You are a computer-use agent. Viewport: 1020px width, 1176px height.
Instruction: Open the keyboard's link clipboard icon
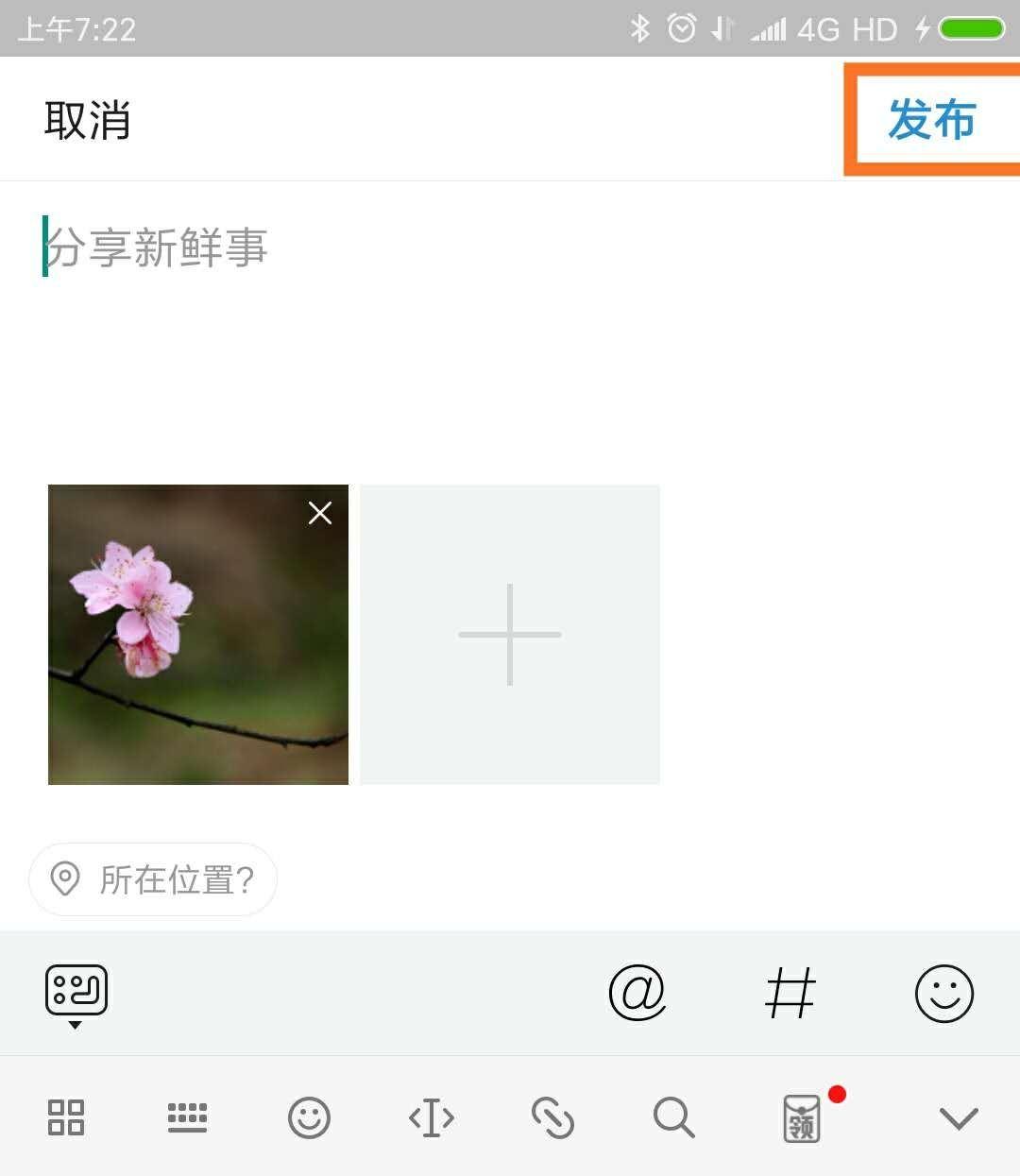552,1117
